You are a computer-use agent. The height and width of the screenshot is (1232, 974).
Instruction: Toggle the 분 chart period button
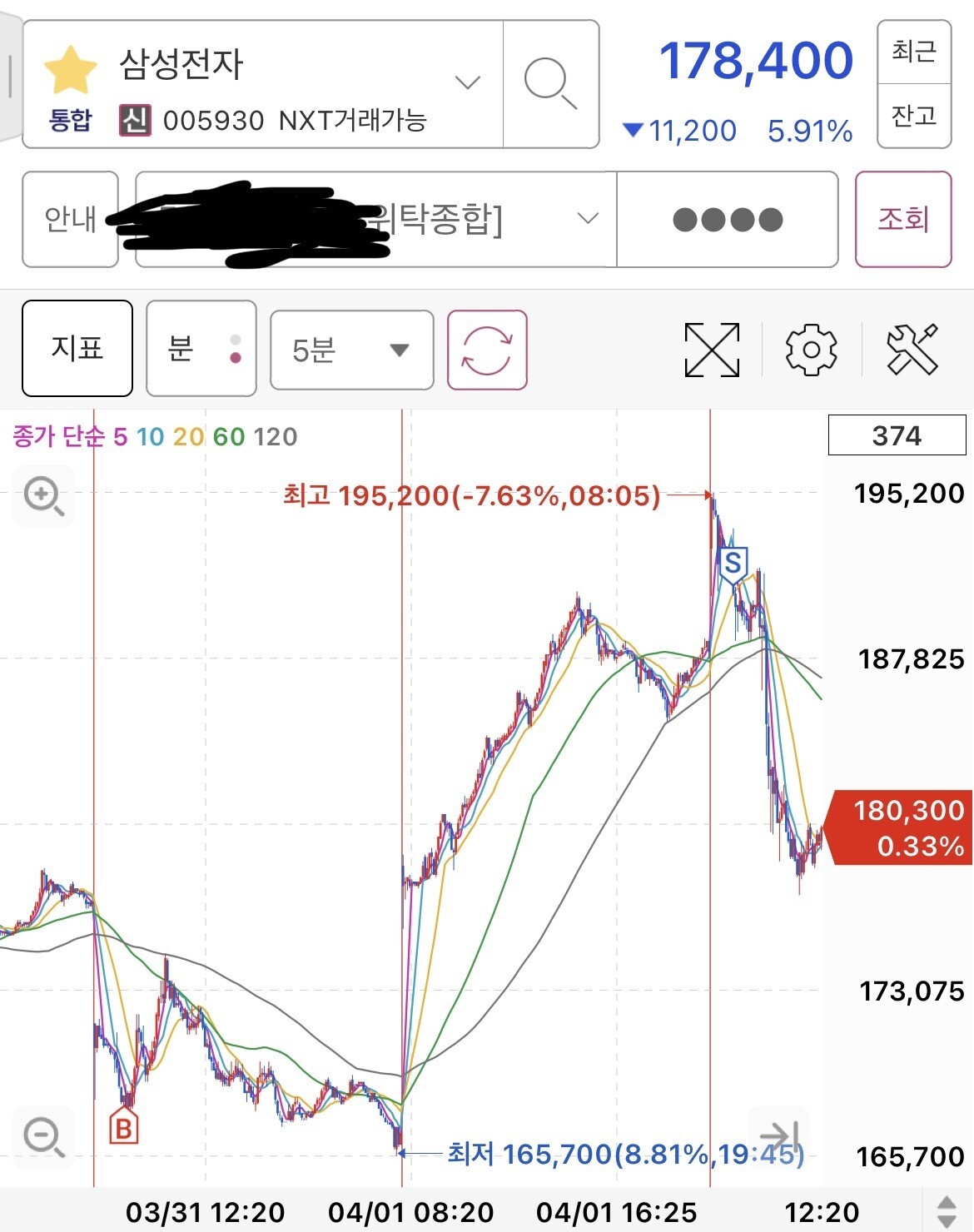click(x=201, y=348)
